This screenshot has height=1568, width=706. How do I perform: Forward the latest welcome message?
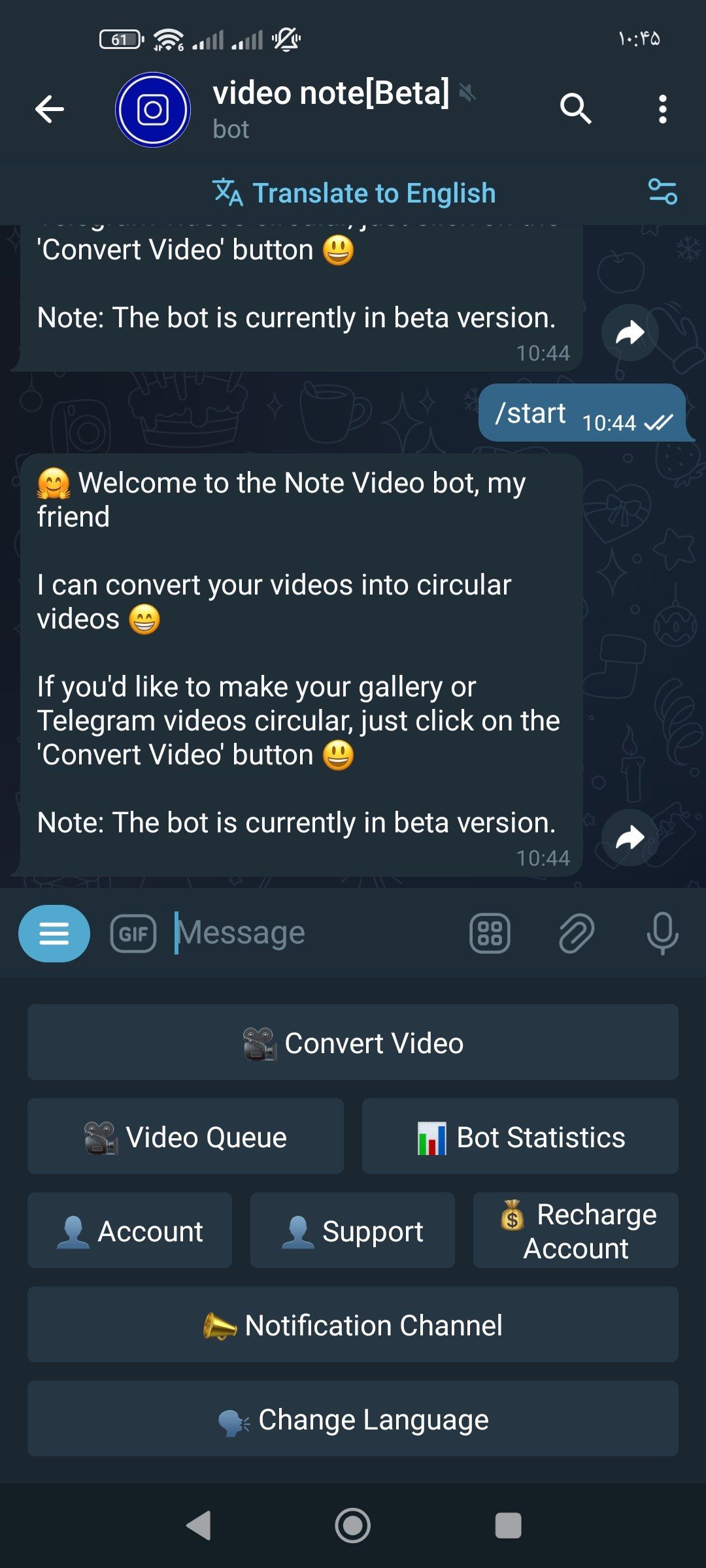tap(630, 838)
